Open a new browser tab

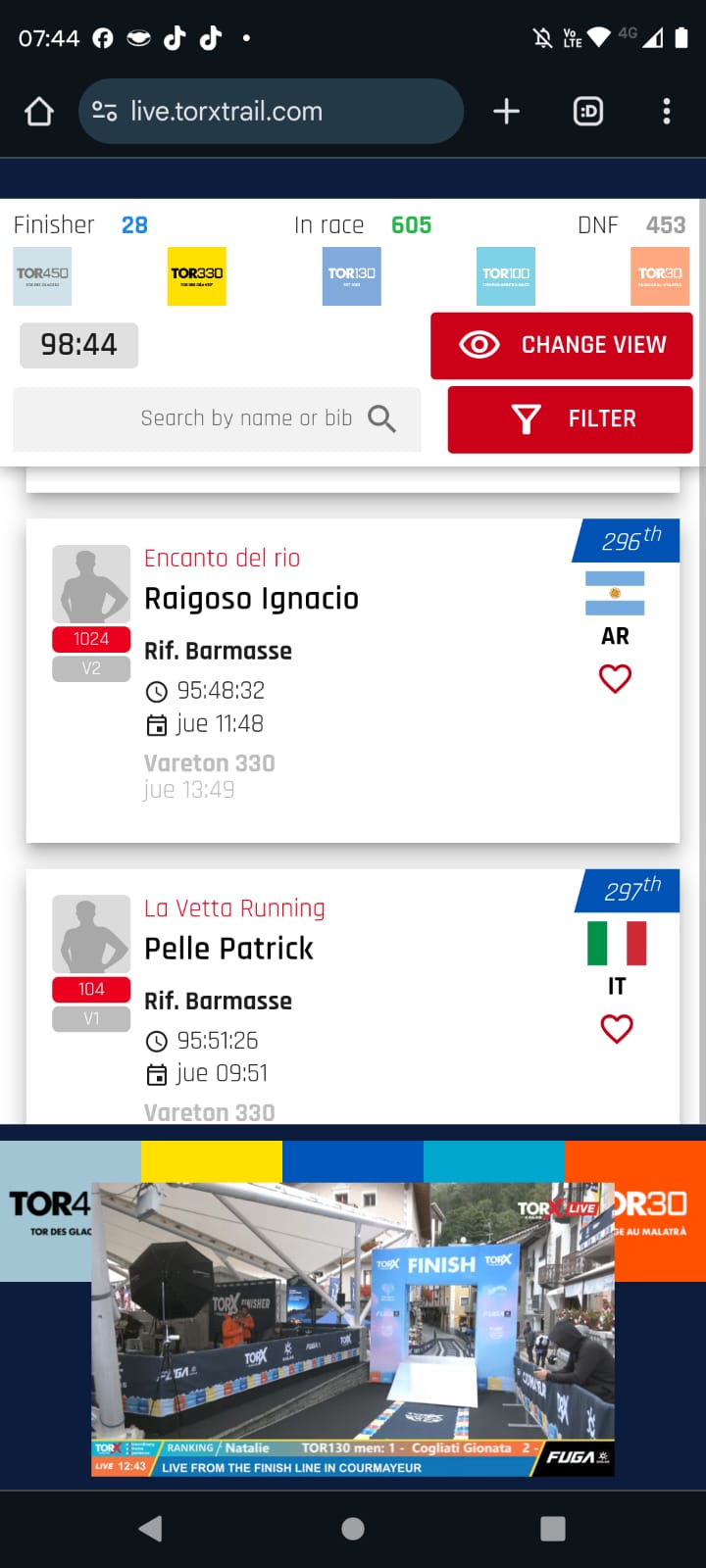(506, 112)
